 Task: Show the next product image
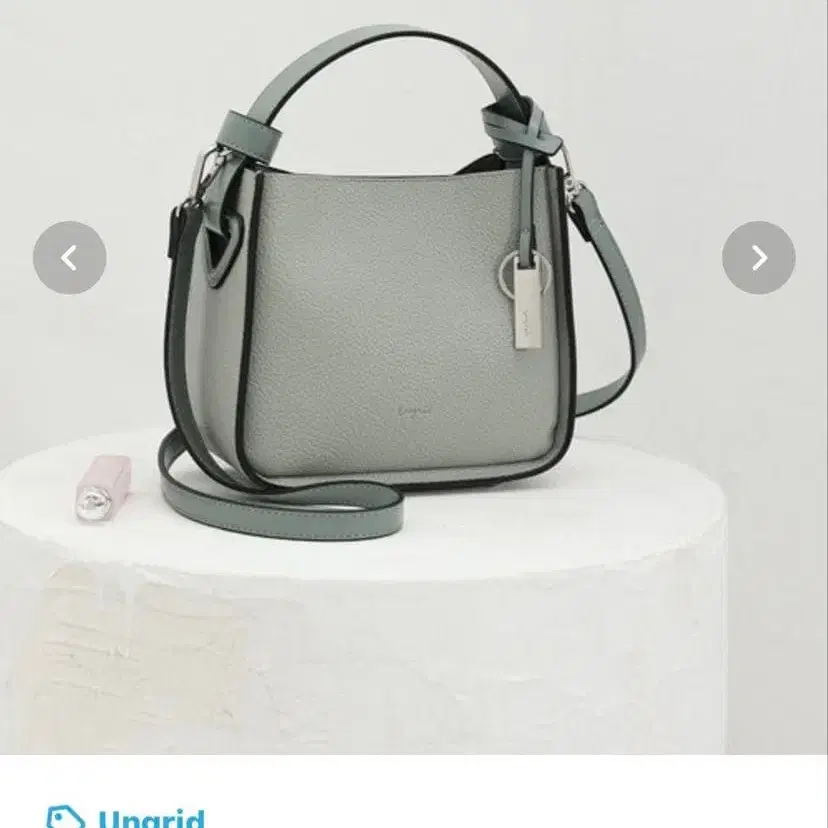(x=758, y=258)
